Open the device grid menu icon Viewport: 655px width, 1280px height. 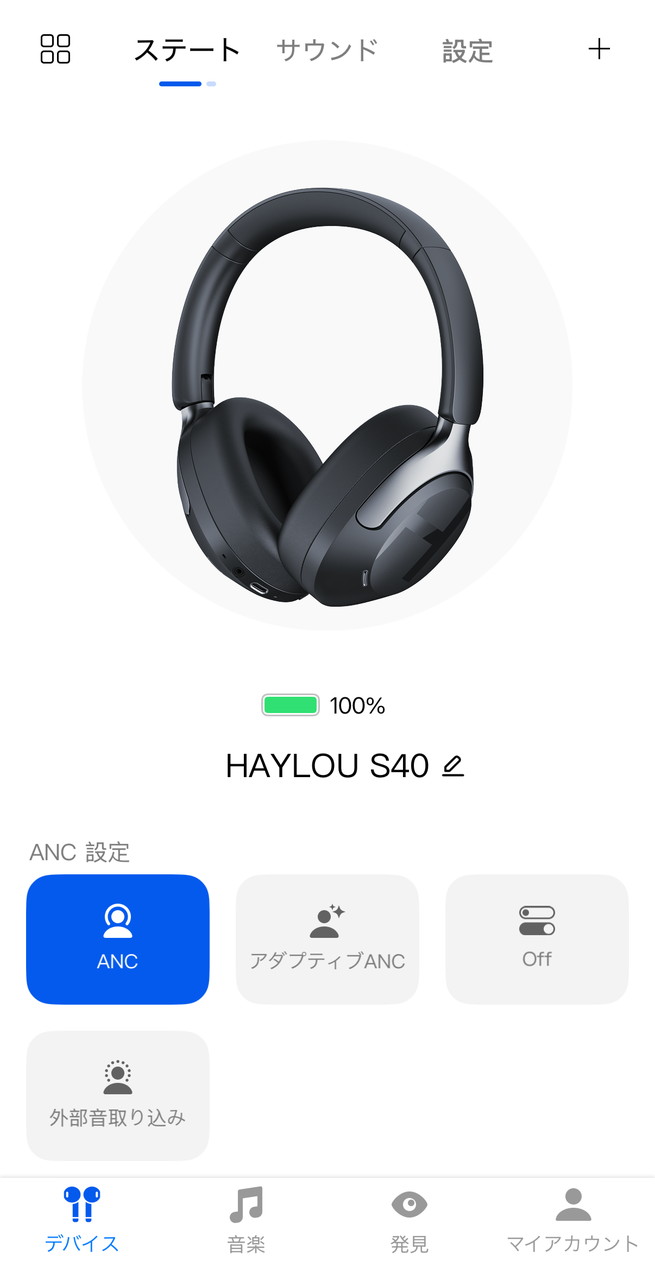55,49
